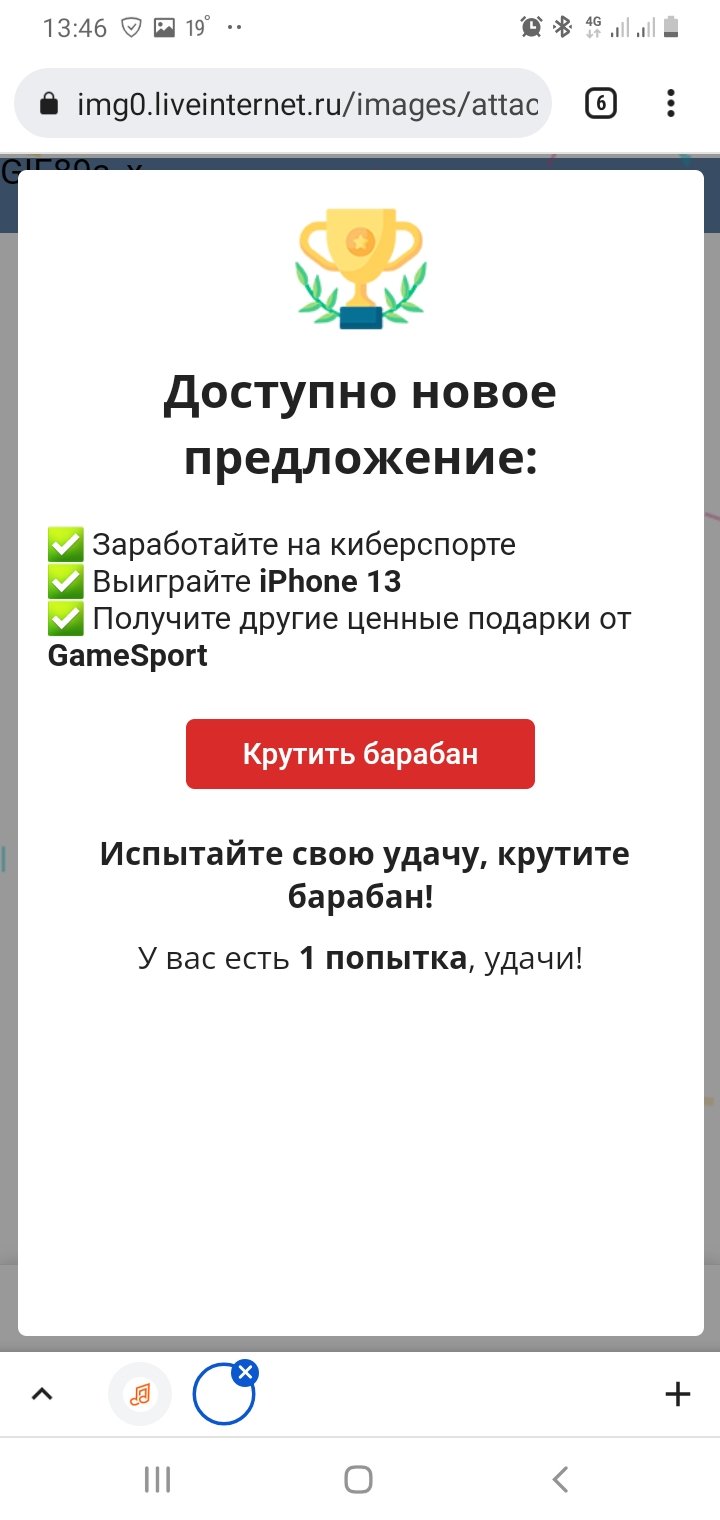This screenshot has width=720, height=1520.
Task: Select the music note icon in bottom bar
Action: click(139, 1392)
